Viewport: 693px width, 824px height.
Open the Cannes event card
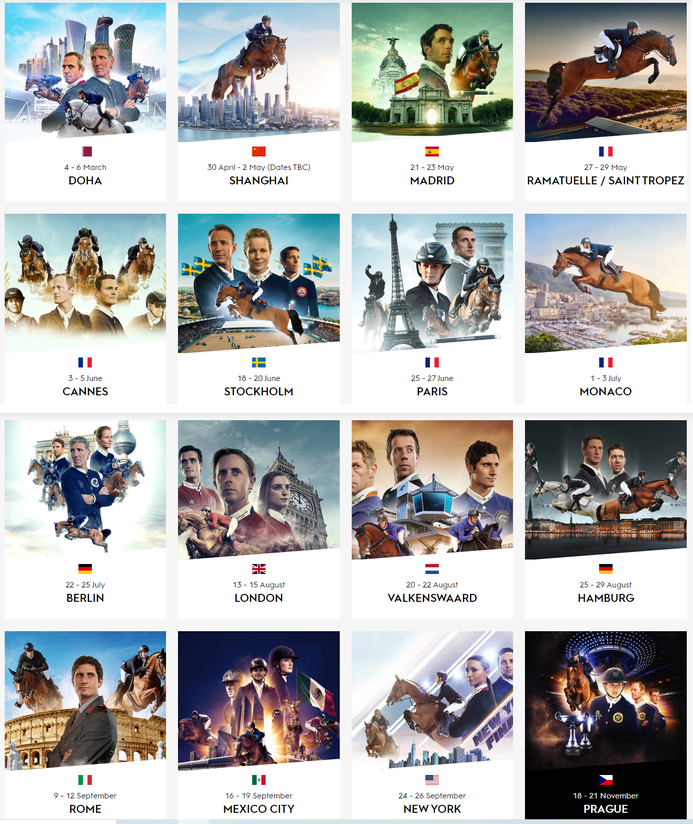85,305
